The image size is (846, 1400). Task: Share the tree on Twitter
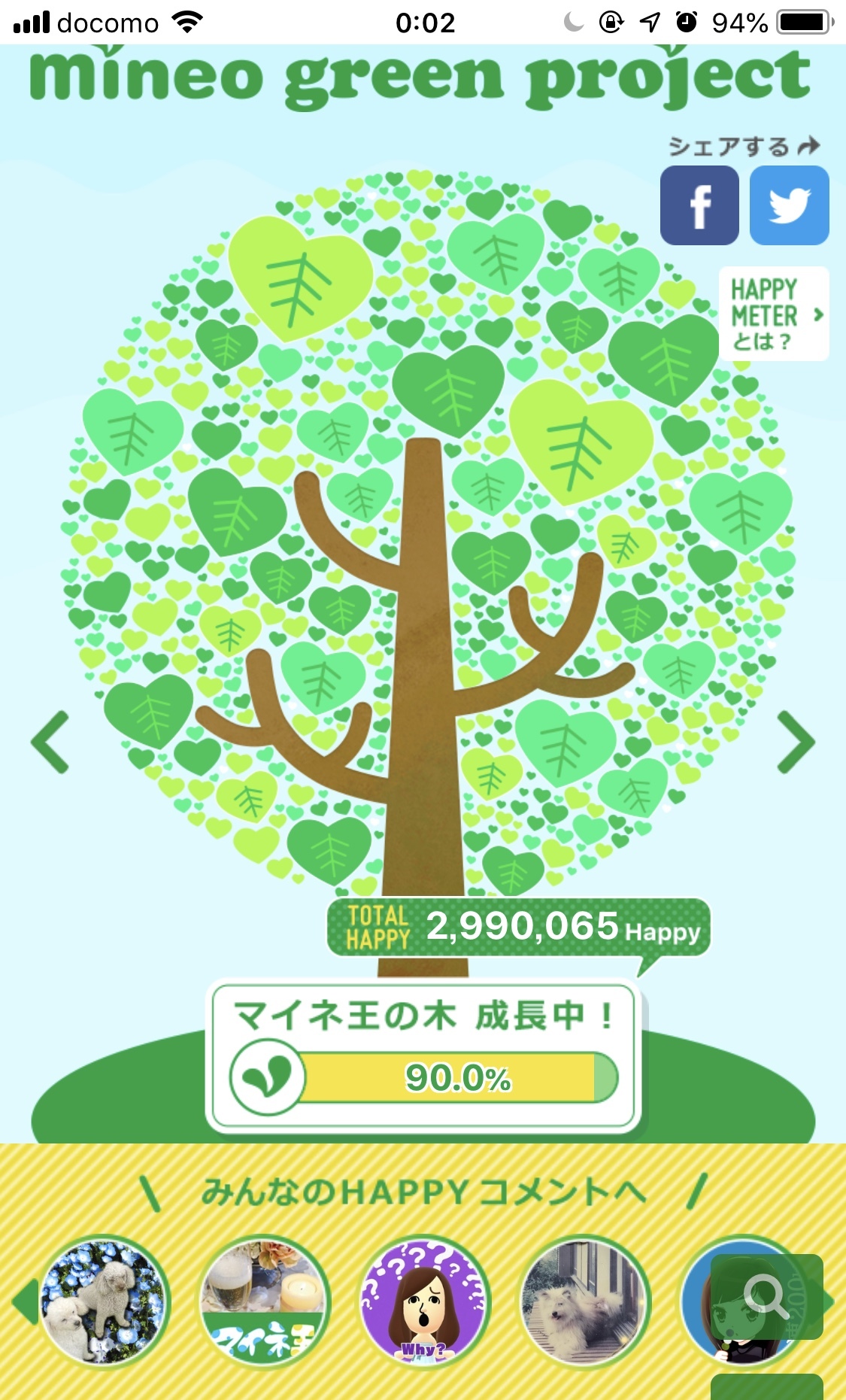coord(789,205)
